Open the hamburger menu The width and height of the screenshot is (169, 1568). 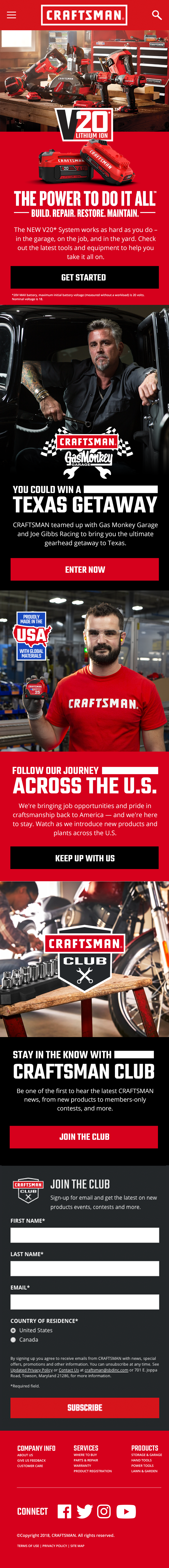(11, 15)
